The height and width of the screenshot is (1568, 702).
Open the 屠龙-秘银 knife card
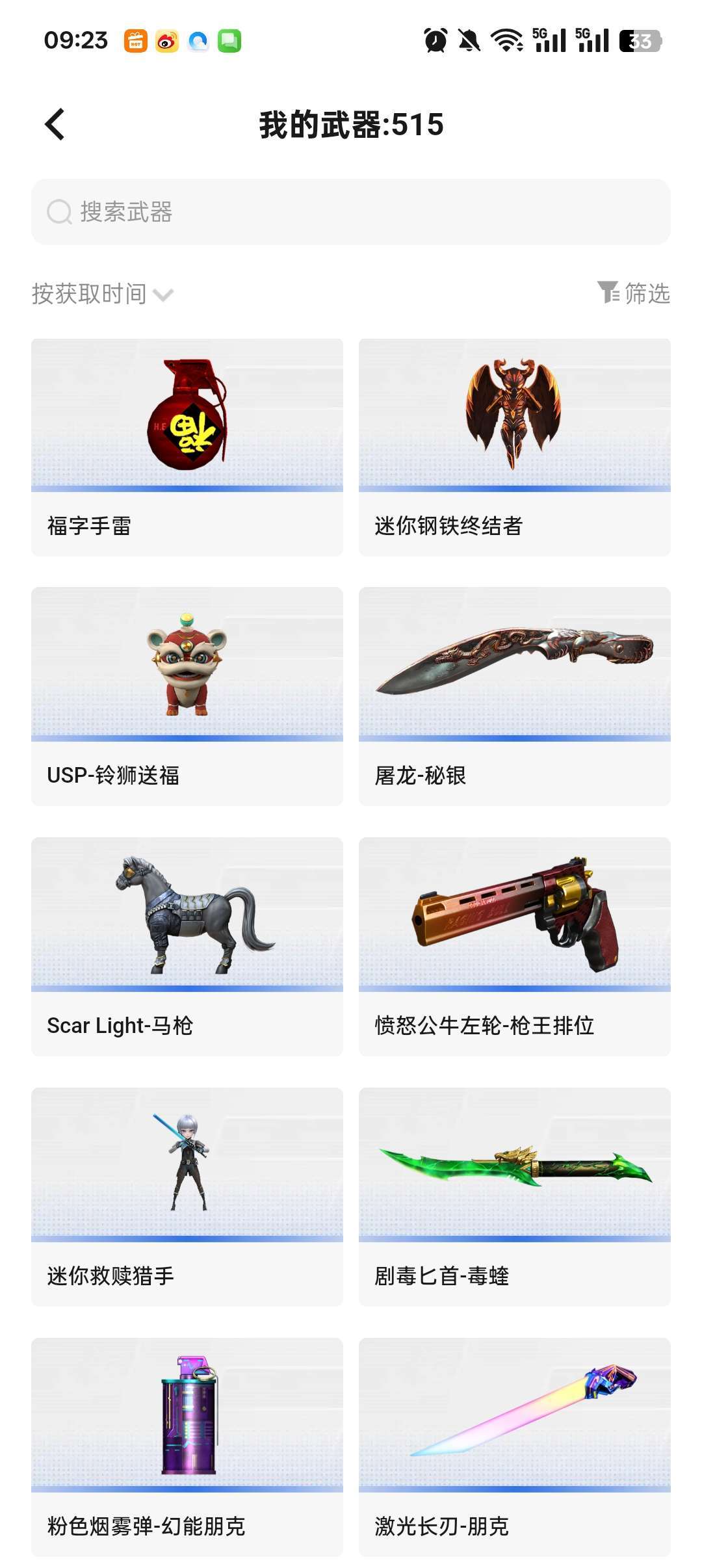tap(514, 696)
